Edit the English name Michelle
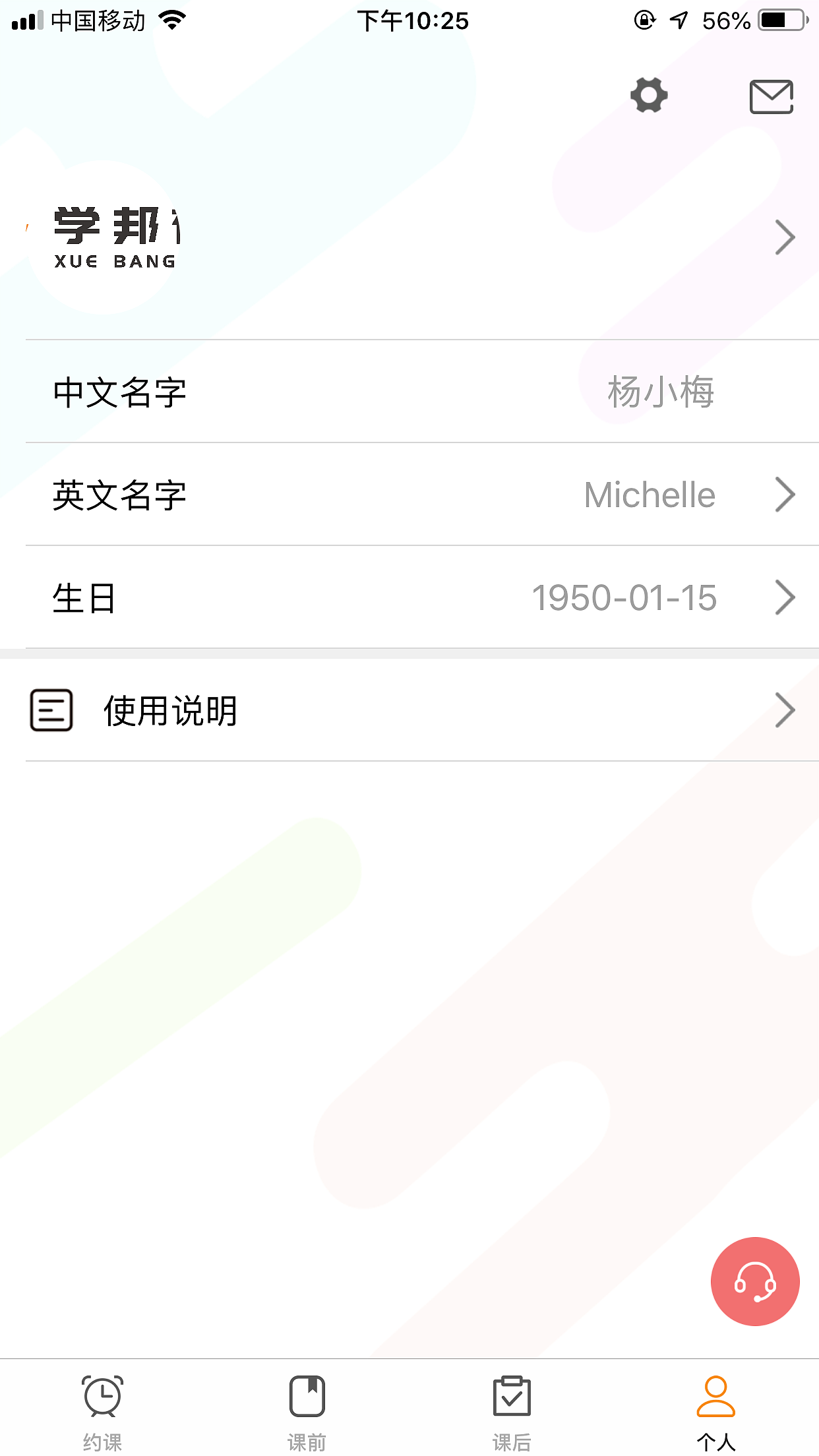This screenshot has width=819, height=1456. (x=648, y=494)
